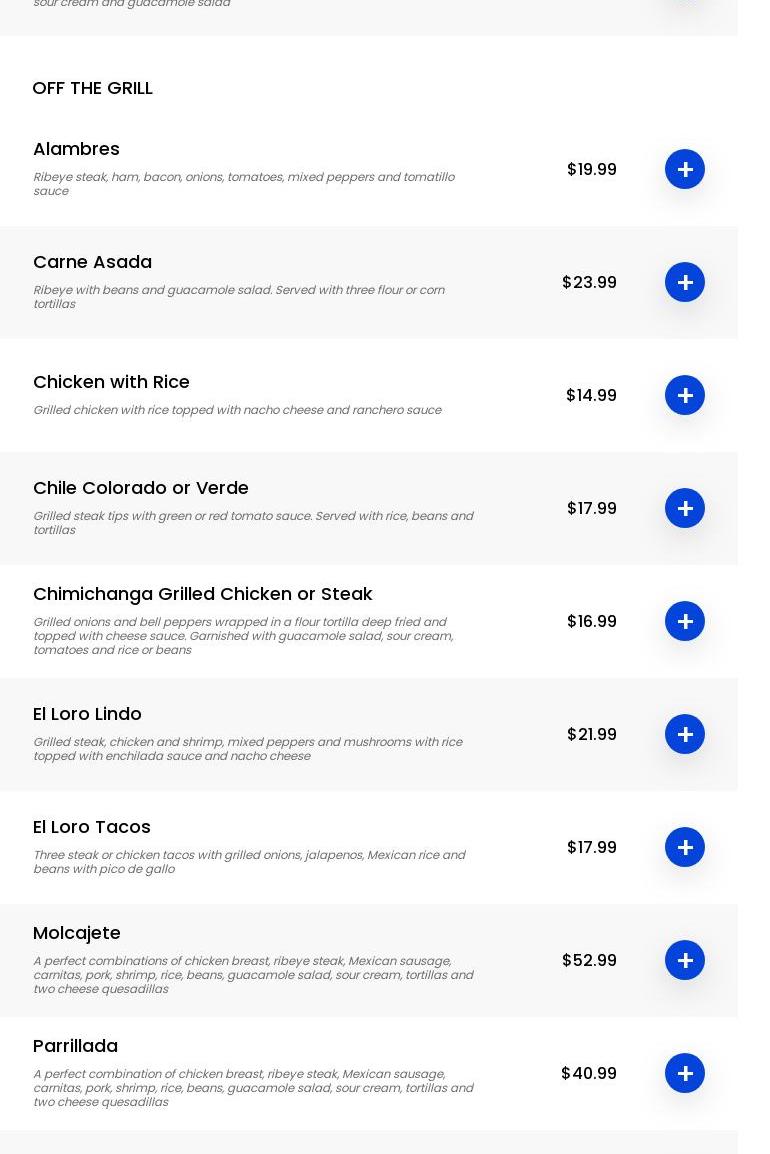Tap the plus button next to Parrillada

tap(685, 1073)
